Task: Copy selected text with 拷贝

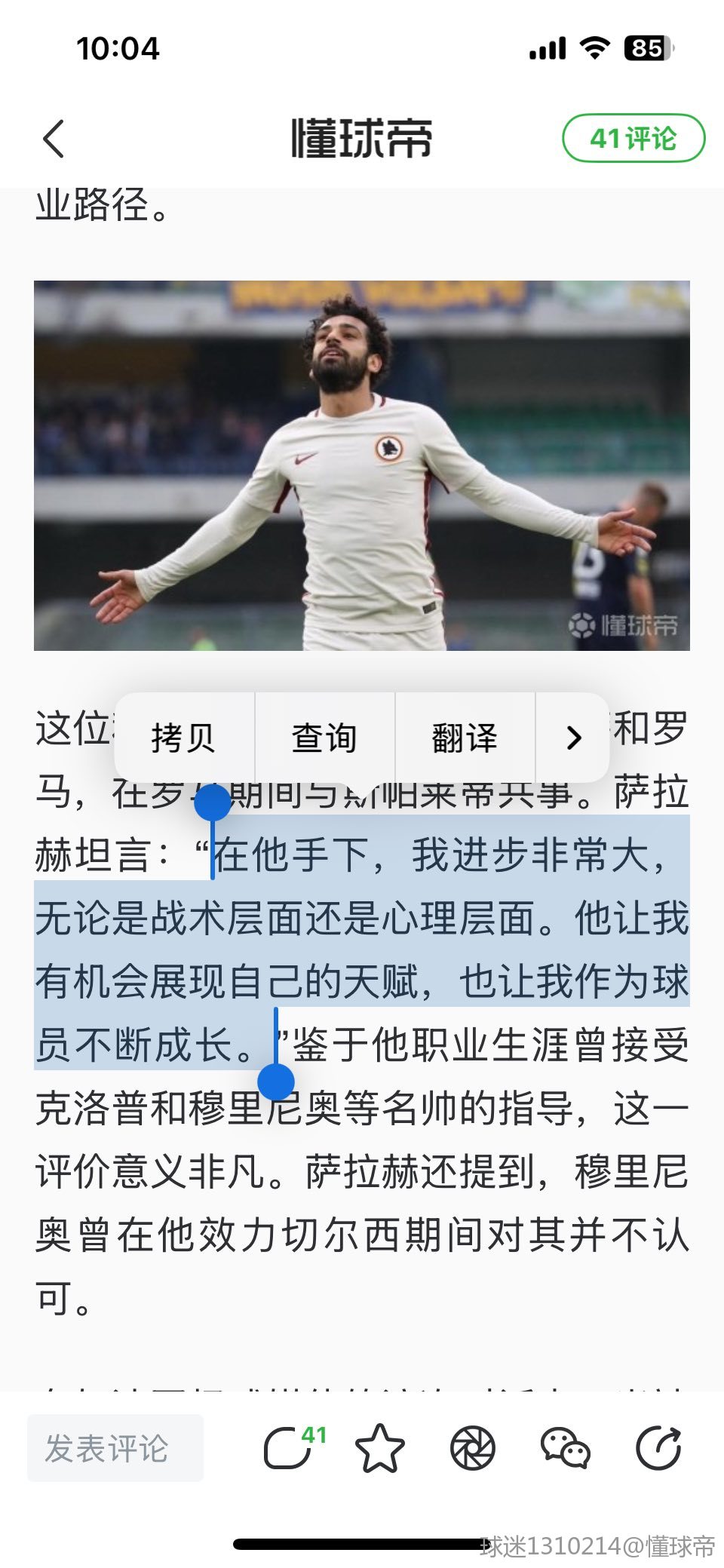Action: pos(183,738)
